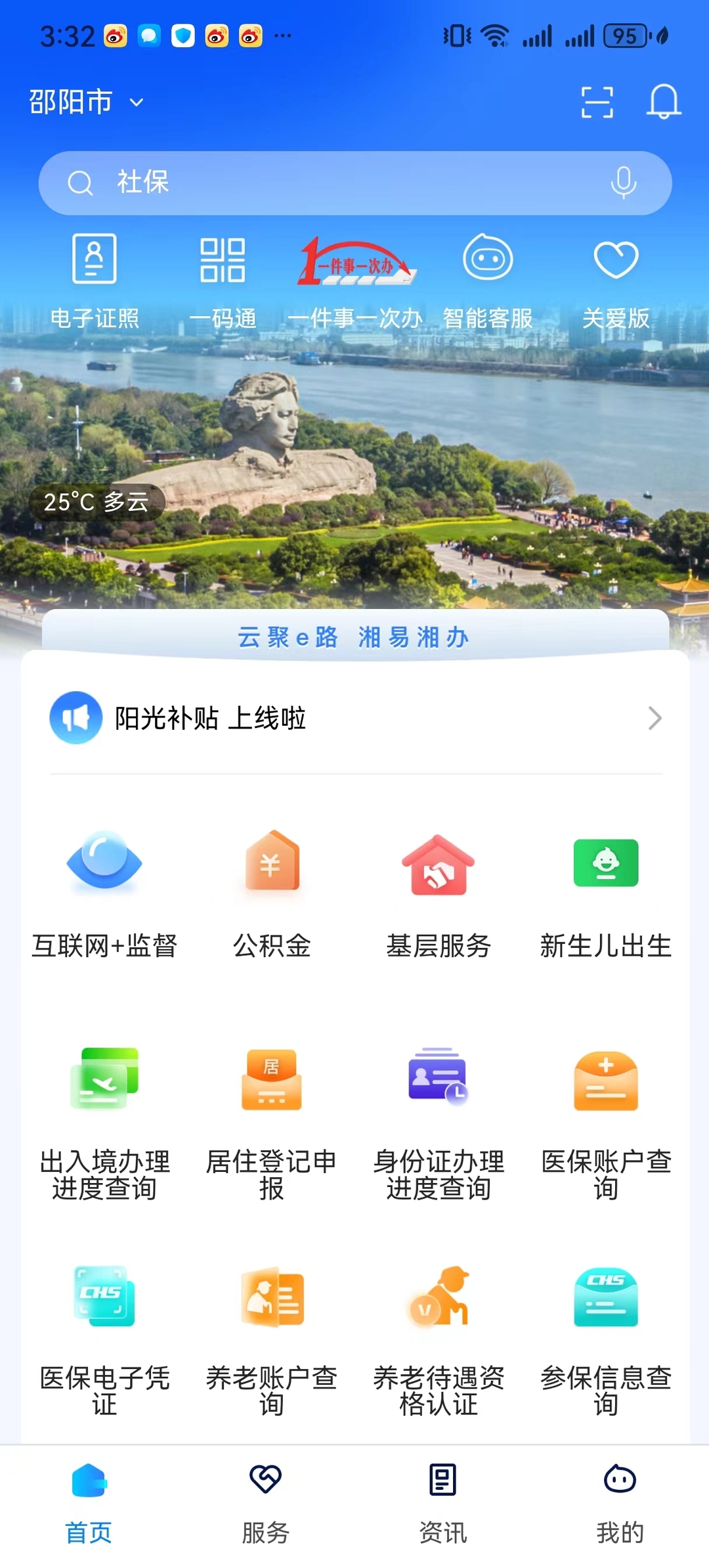Switch to 关爱版 care mode

click(x=616, y=280)
